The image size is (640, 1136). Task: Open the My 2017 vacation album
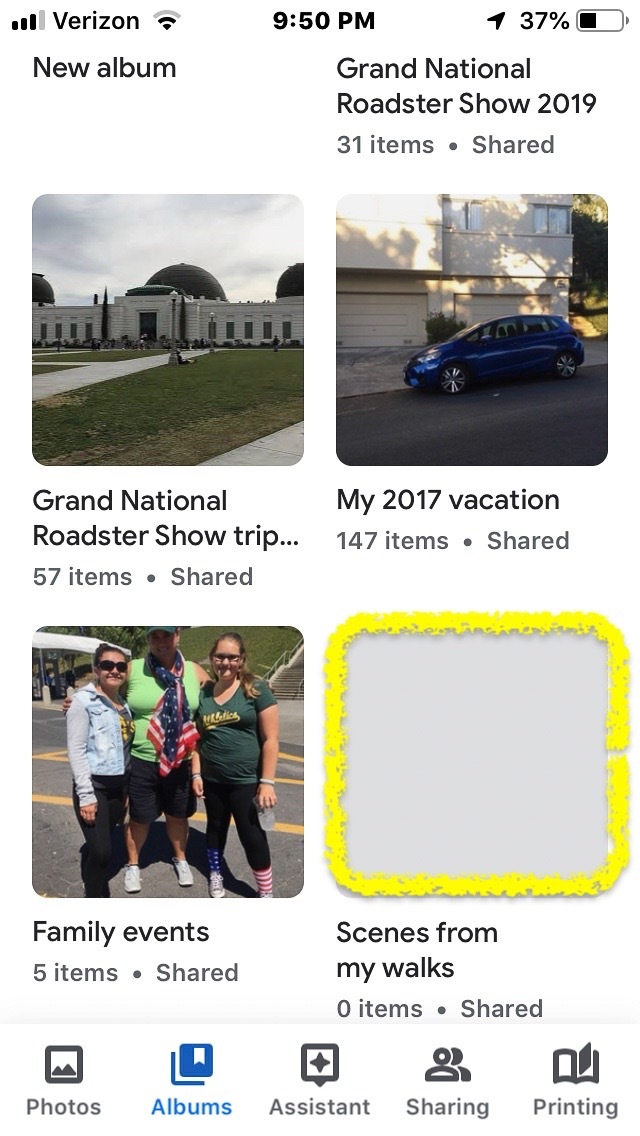click(x=472, y=330)
